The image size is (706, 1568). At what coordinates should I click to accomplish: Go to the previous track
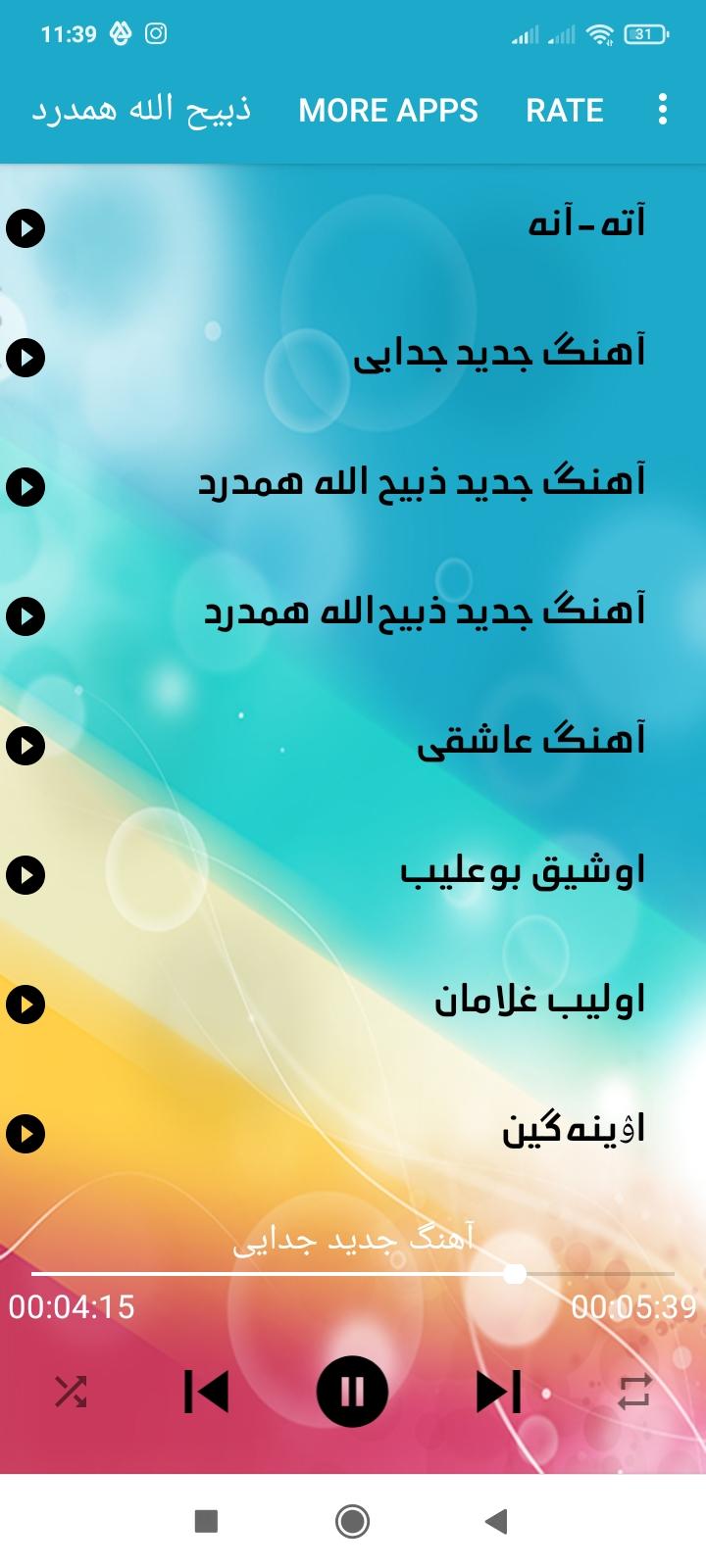(x=207, y=1392)
